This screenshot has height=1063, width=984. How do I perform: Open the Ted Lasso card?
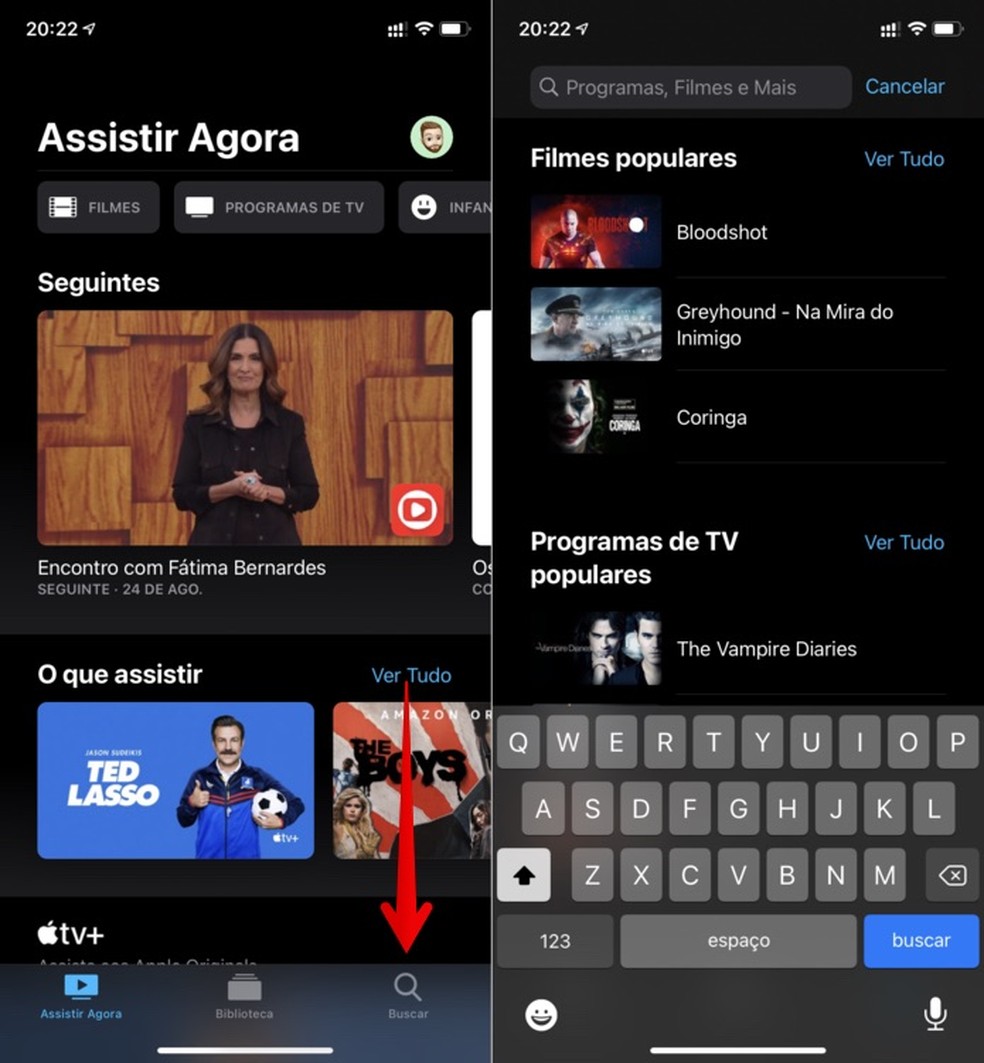click(175, 780)
